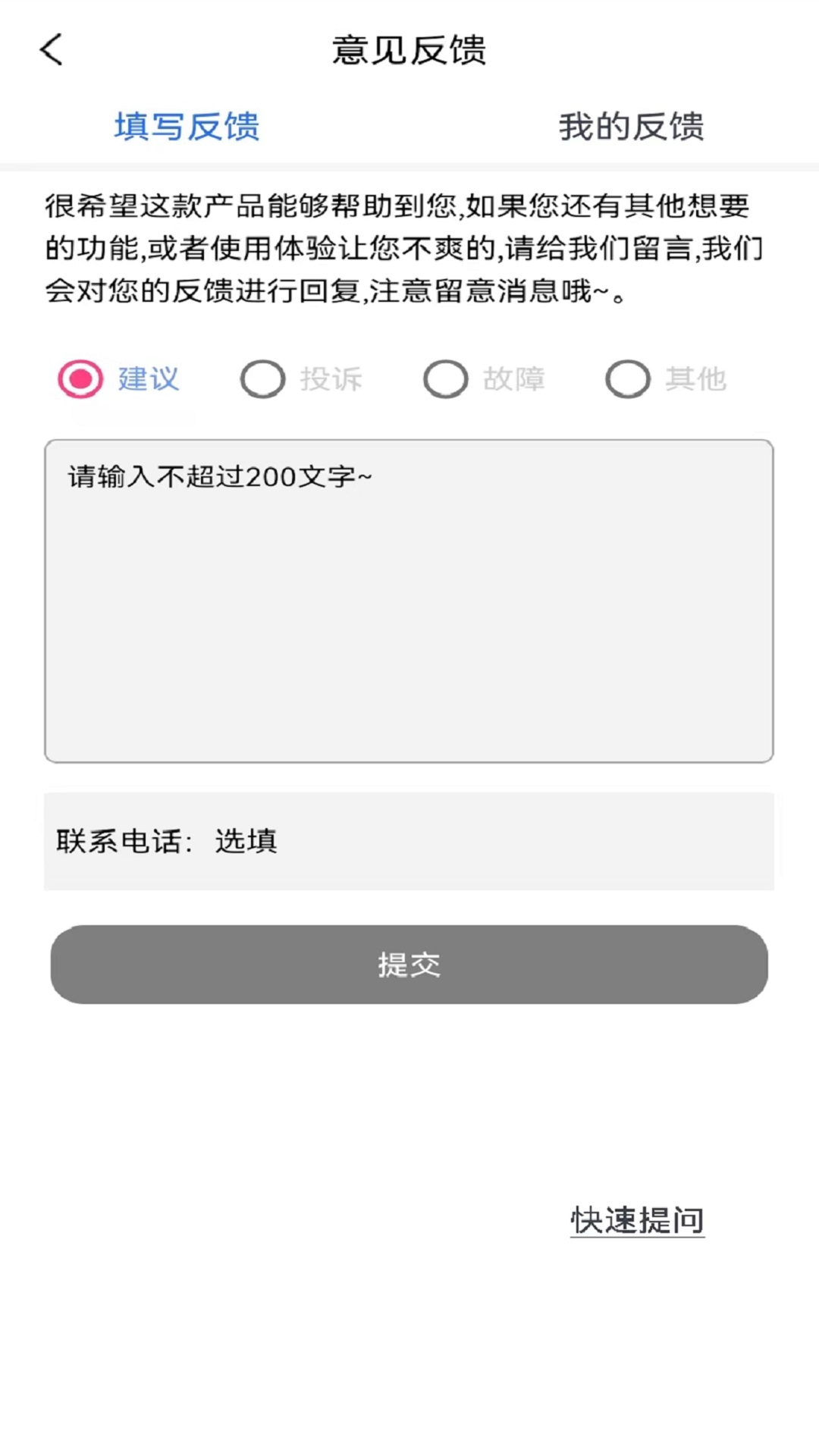Switch to the 我的反馈 tab
The height and width of the screenshot is (1456, 819).
pos(632,127)
